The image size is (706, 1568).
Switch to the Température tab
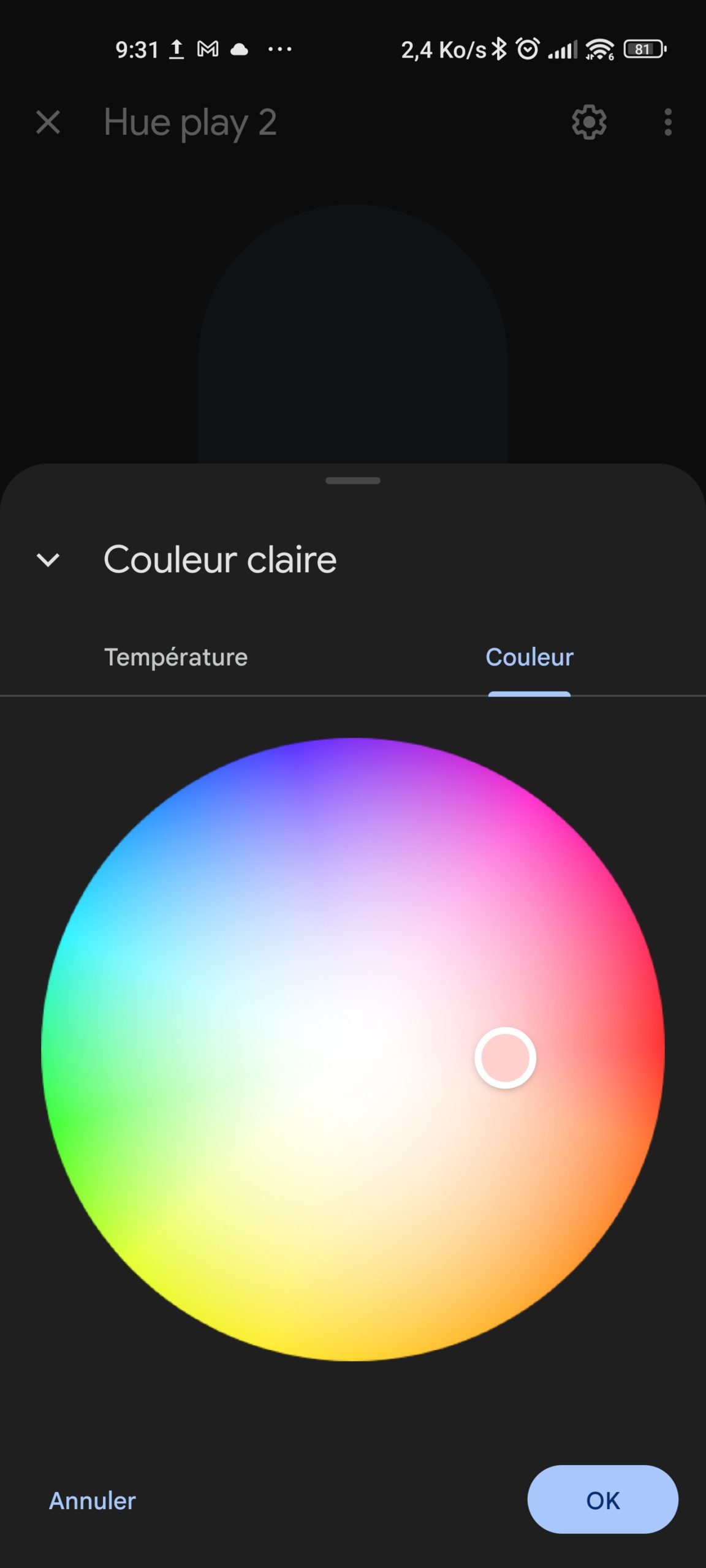176,657
